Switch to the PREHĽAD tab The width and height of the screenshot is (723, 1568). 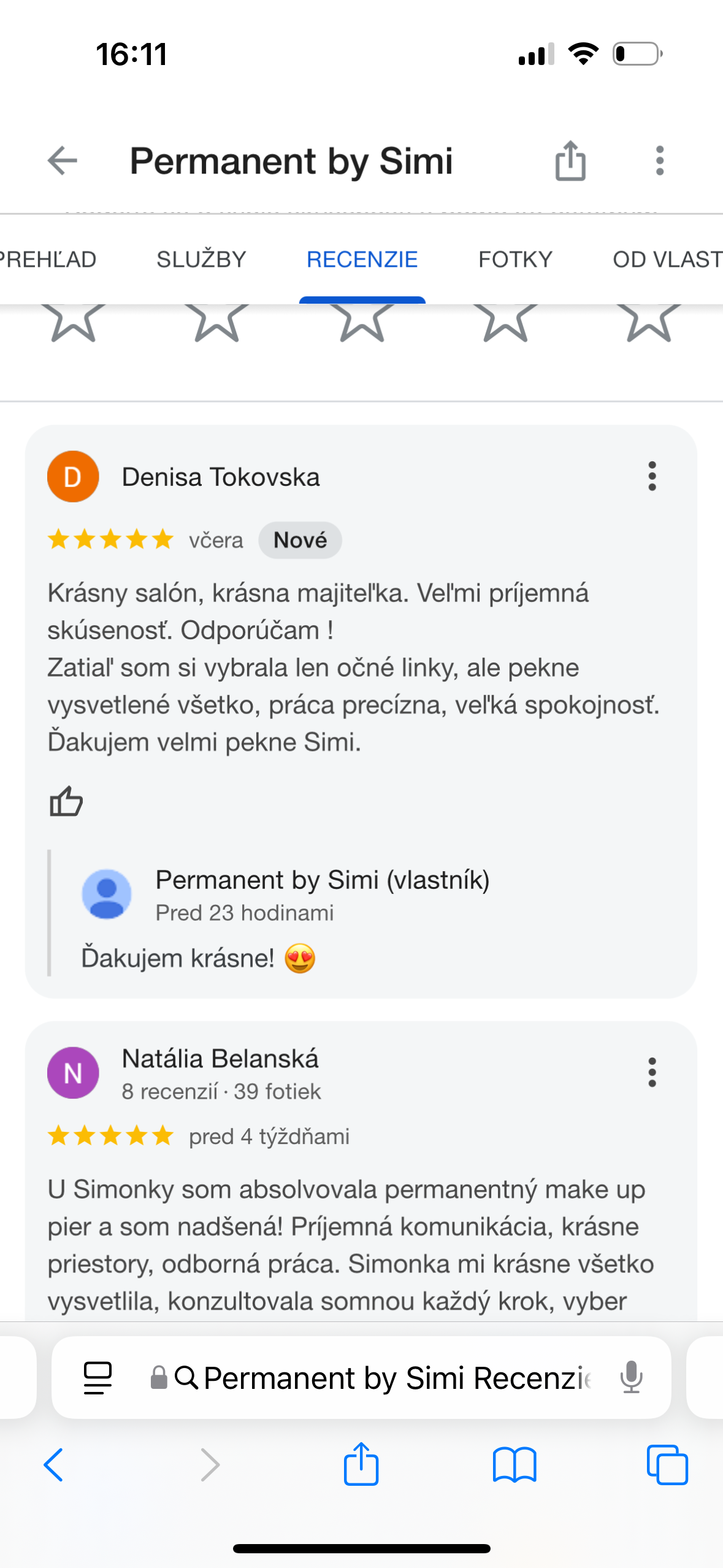tap(48, 259)
